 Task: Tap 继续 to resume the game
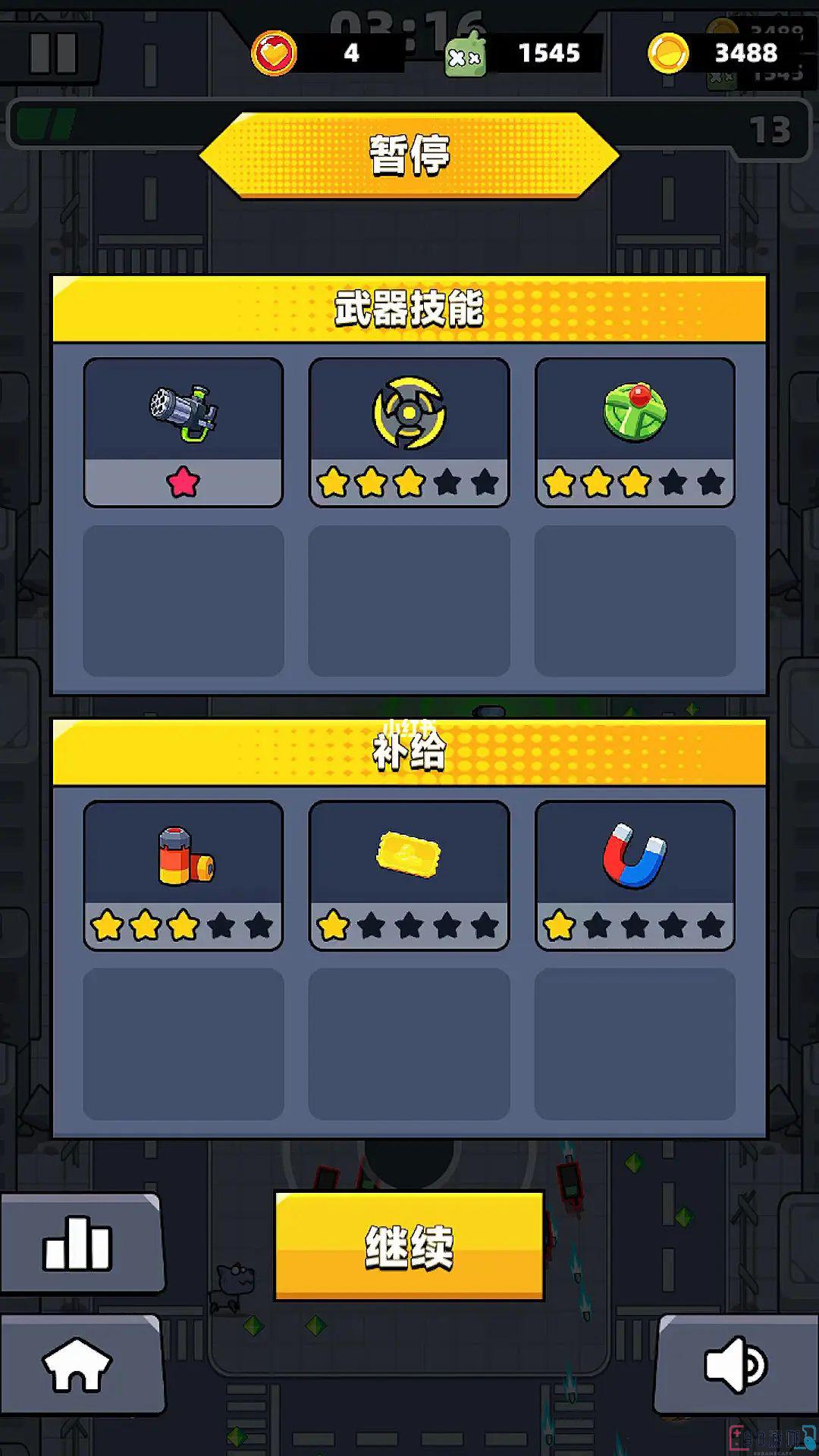[x=409, y=1246]
